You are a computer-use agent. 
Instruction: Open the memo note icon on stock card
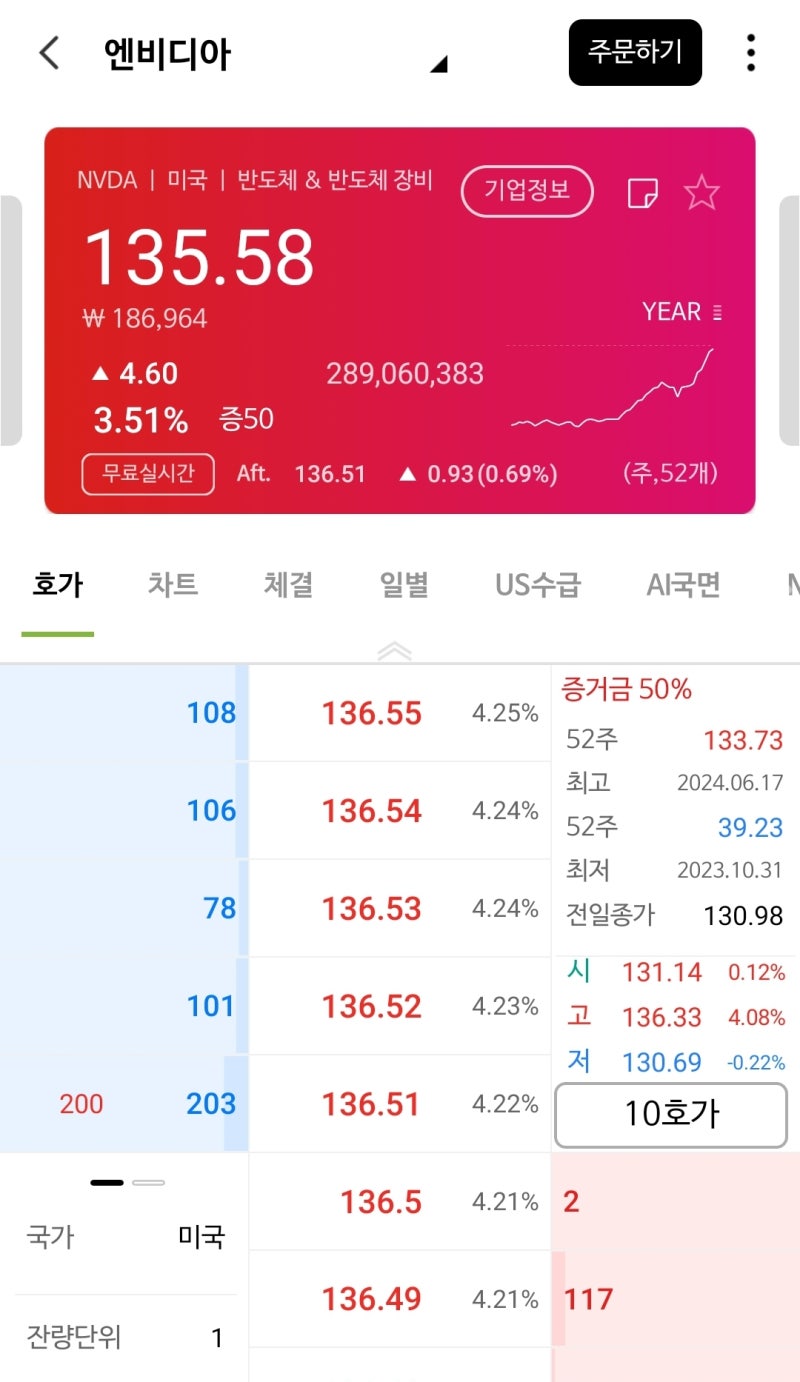tap(643, 191)
